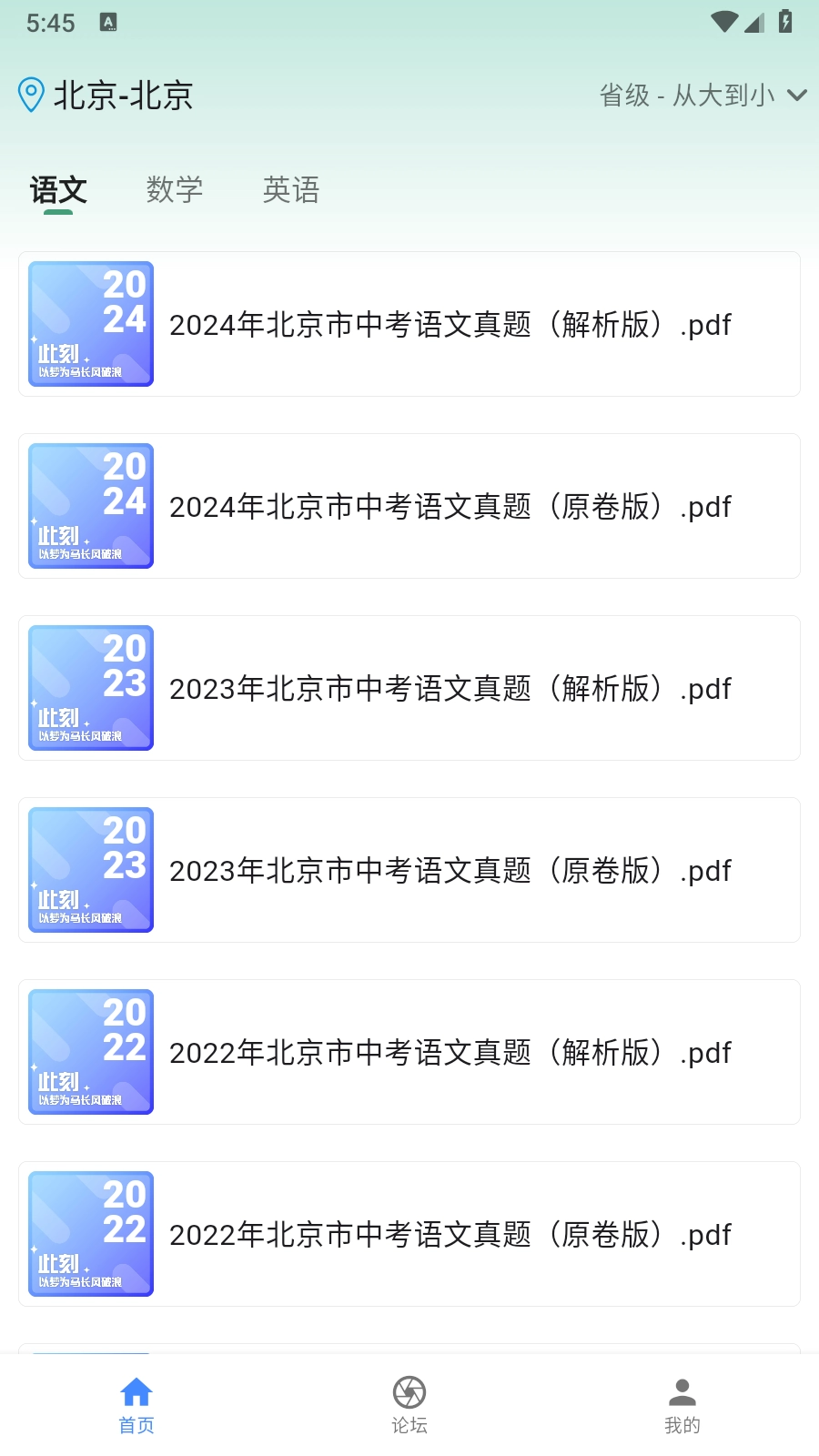The height and width of the screenshot is (1456, 819).
Task: Click the 2024 exam paper thumbnail icon
Action: [90, 324]
